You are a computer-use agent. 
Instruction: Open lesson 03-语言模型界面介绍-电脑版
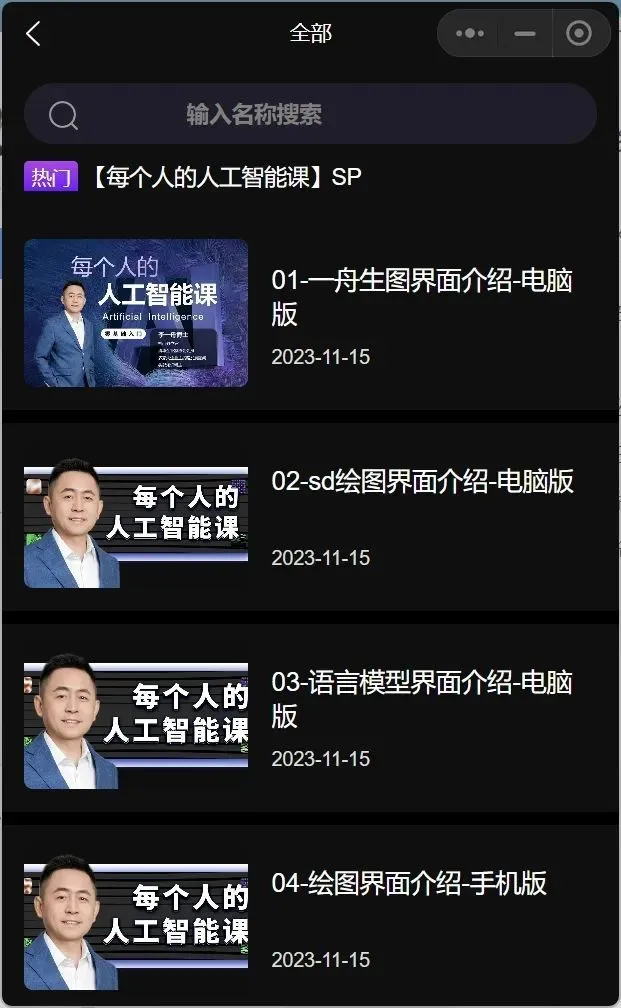tap(420, 699)
